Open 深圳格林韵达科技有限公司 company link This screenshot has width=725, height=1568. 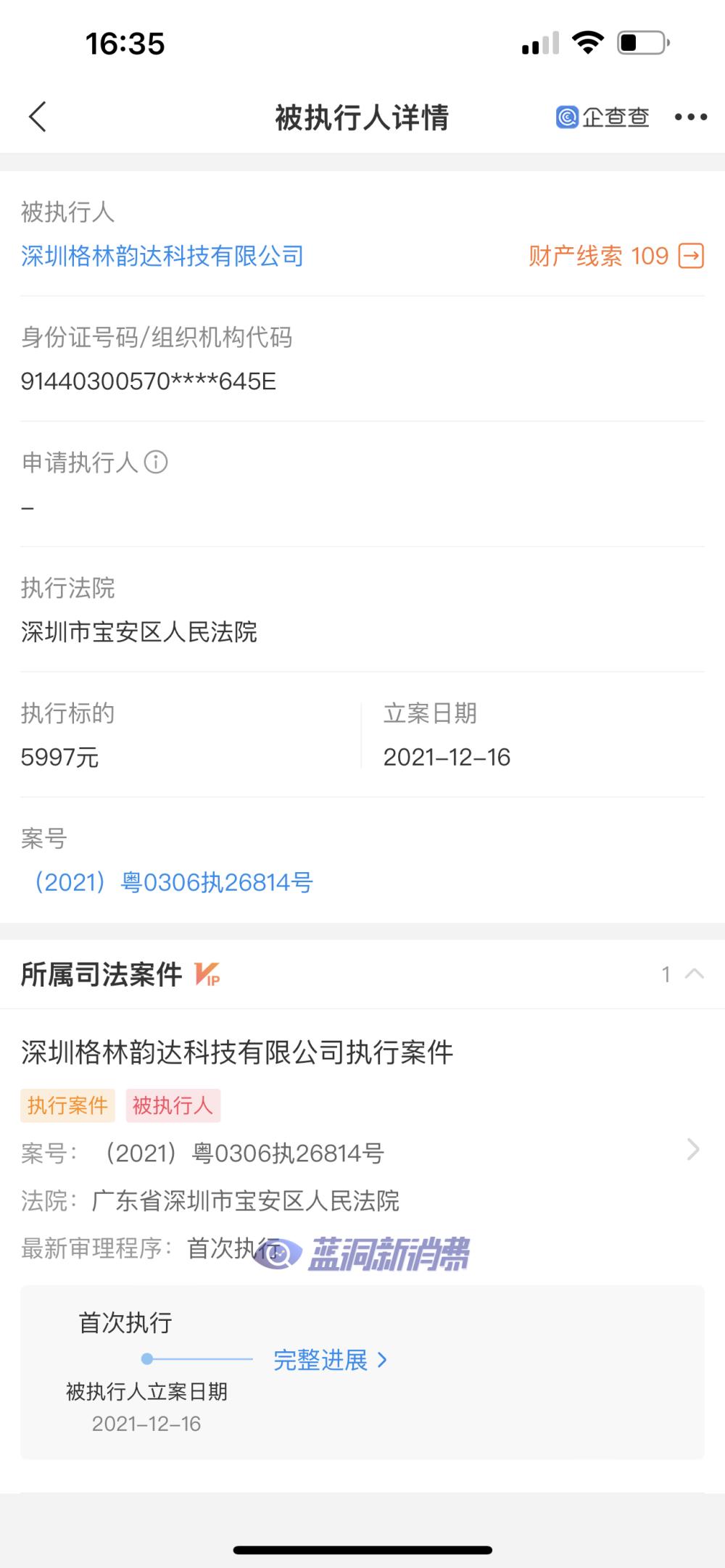[162, 256]
